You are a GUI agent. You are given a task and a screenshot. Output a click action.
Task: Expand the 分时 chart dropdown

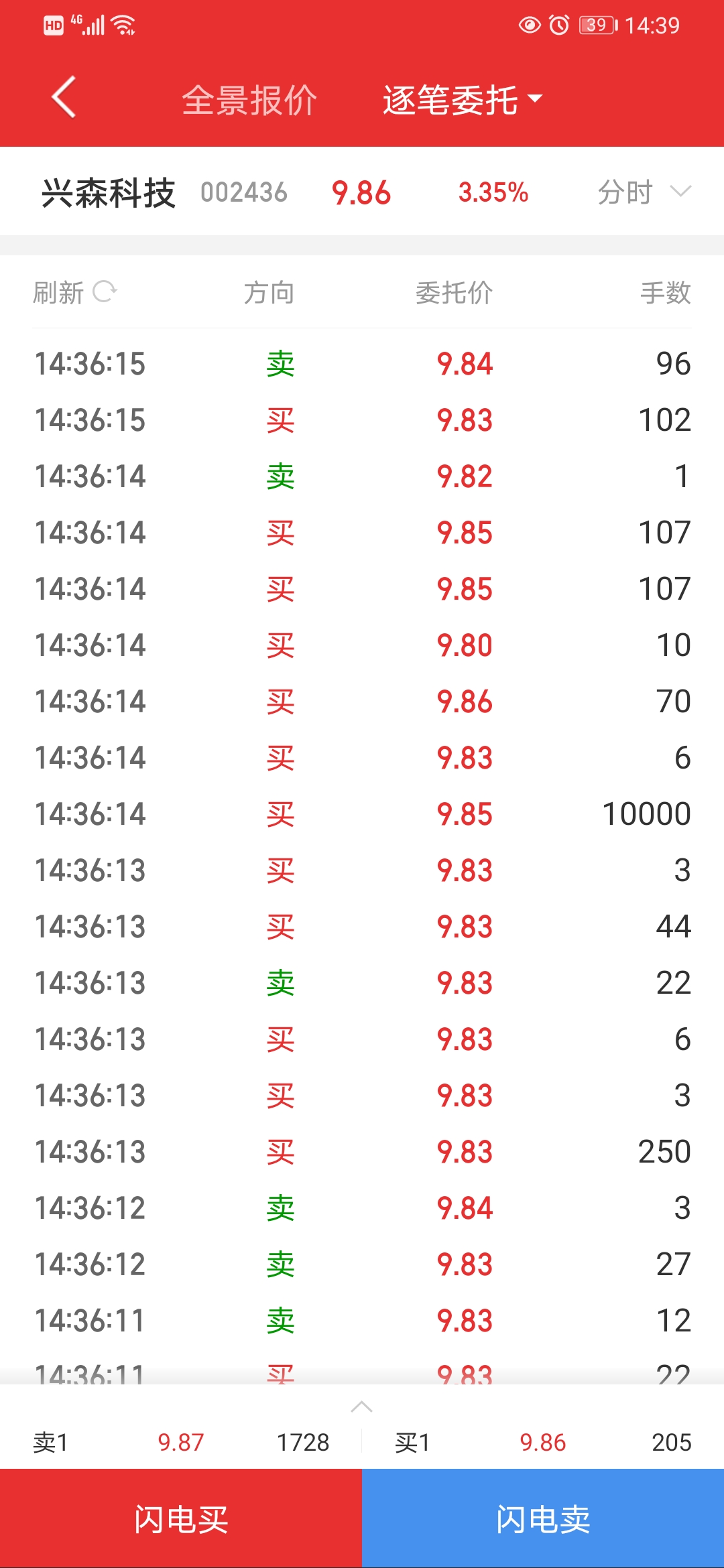click(x=644, y=192)
